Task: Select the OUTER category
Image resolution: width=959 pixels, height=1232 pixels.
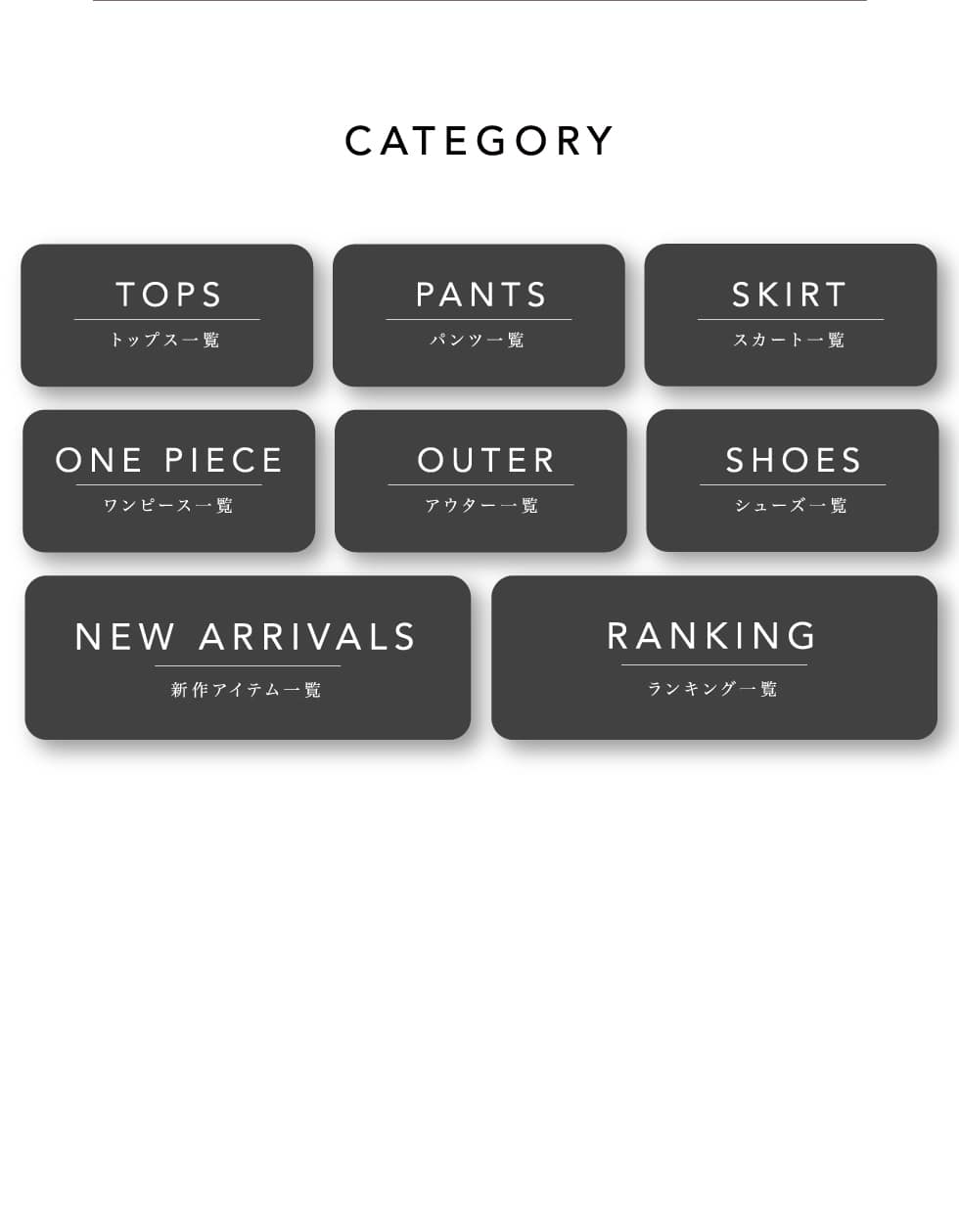Action: coord(480,480)
